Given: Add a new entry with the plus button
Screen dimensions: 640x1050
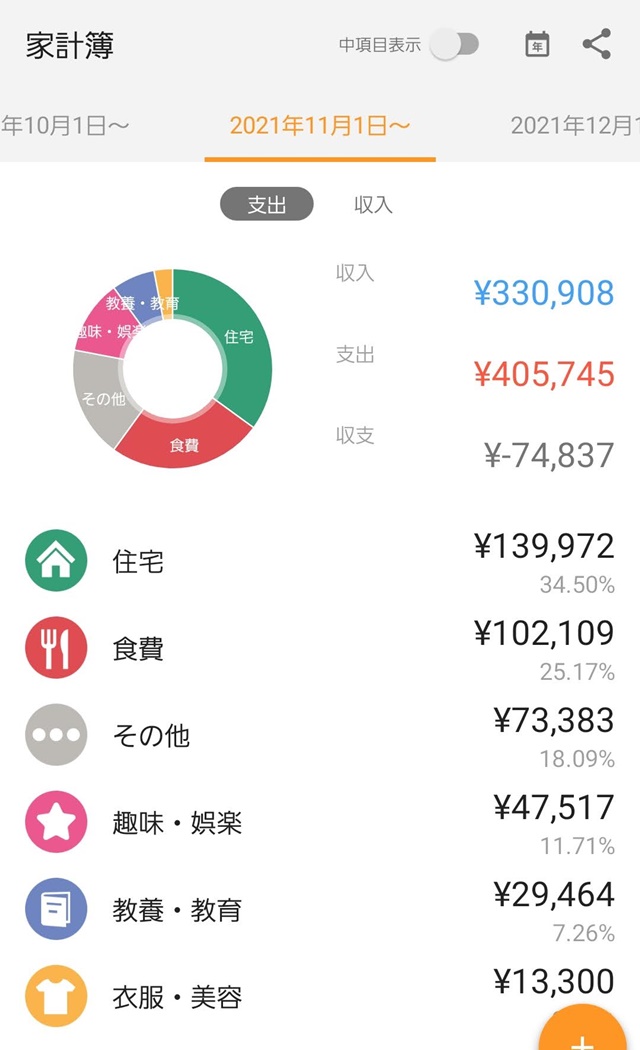Looking at the screenshot, I should (582, 1030).
